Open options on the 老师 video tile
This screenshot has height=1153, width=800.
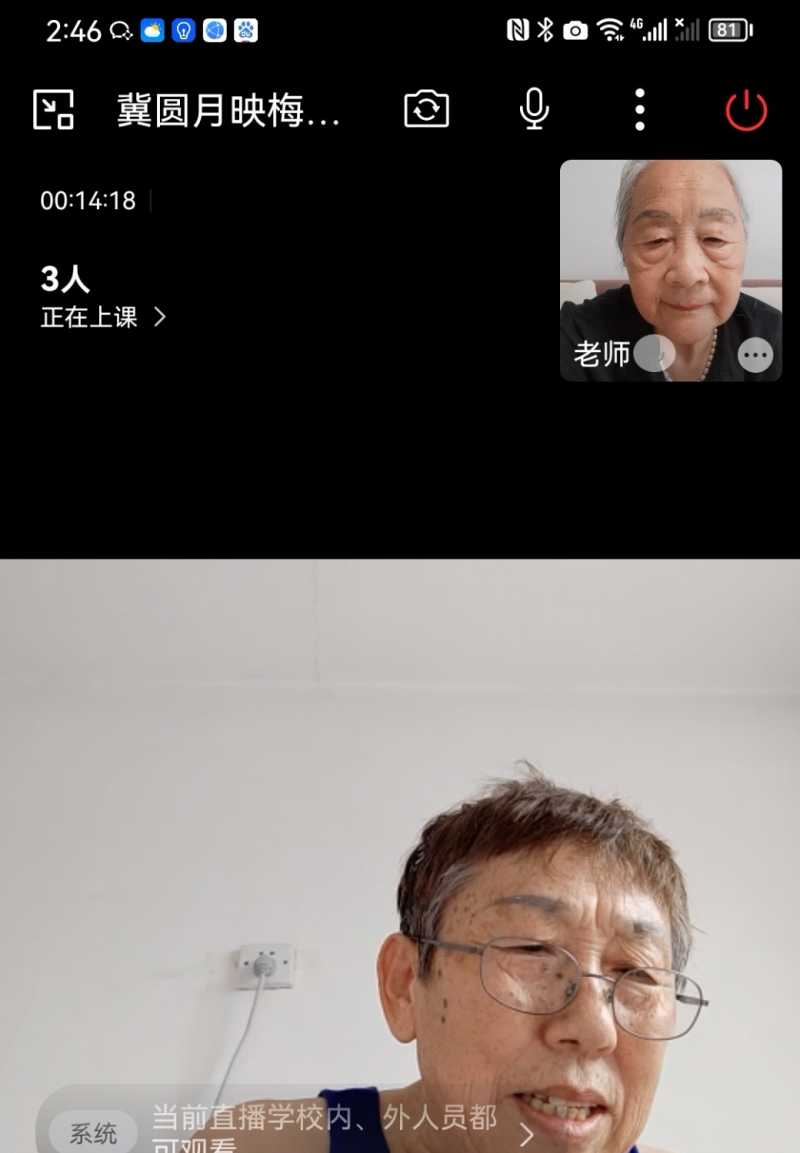coord(755,355)
